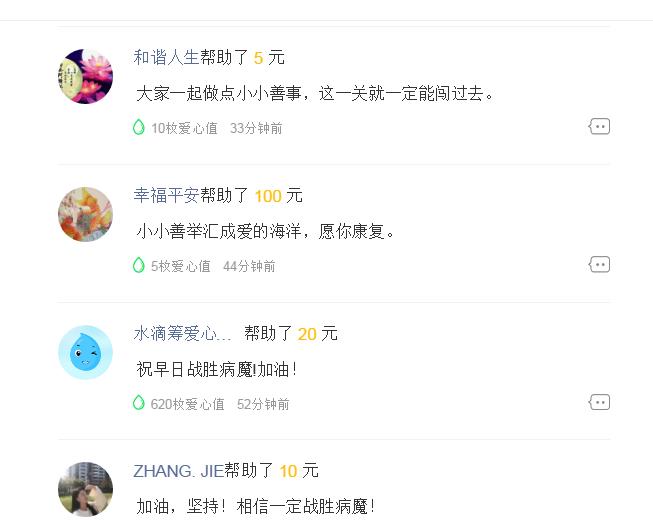
Task: Open the comment icon on 和谐人生's donation
Action: click(x=599, y=127)
